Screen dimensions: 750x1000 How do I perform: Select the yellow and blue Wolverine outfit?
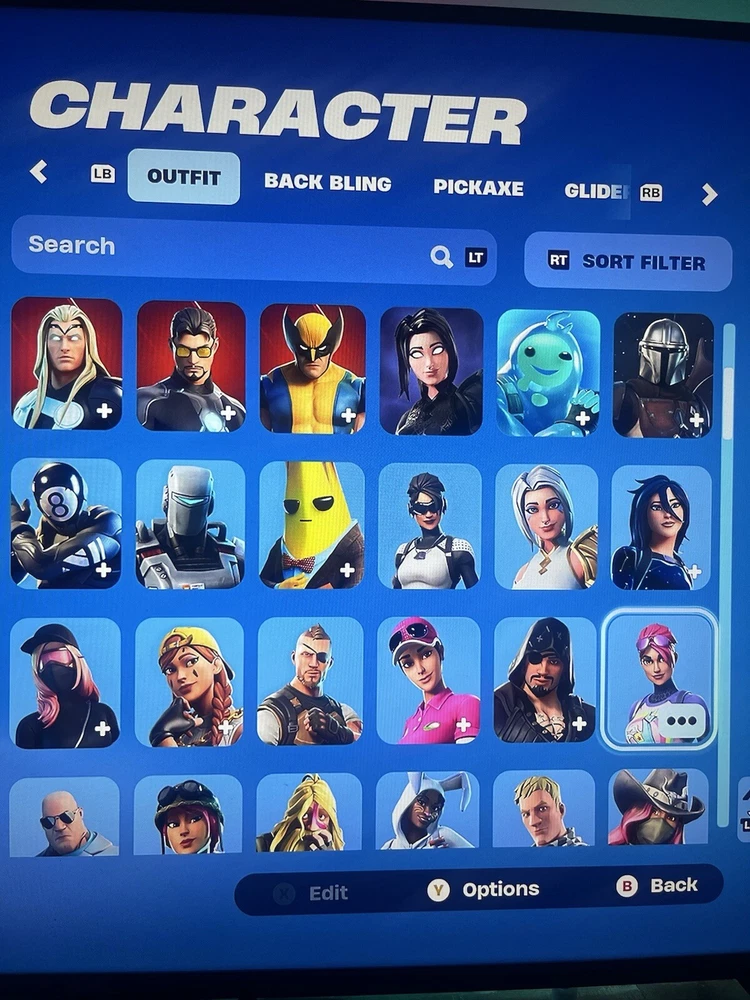(312, 368)
